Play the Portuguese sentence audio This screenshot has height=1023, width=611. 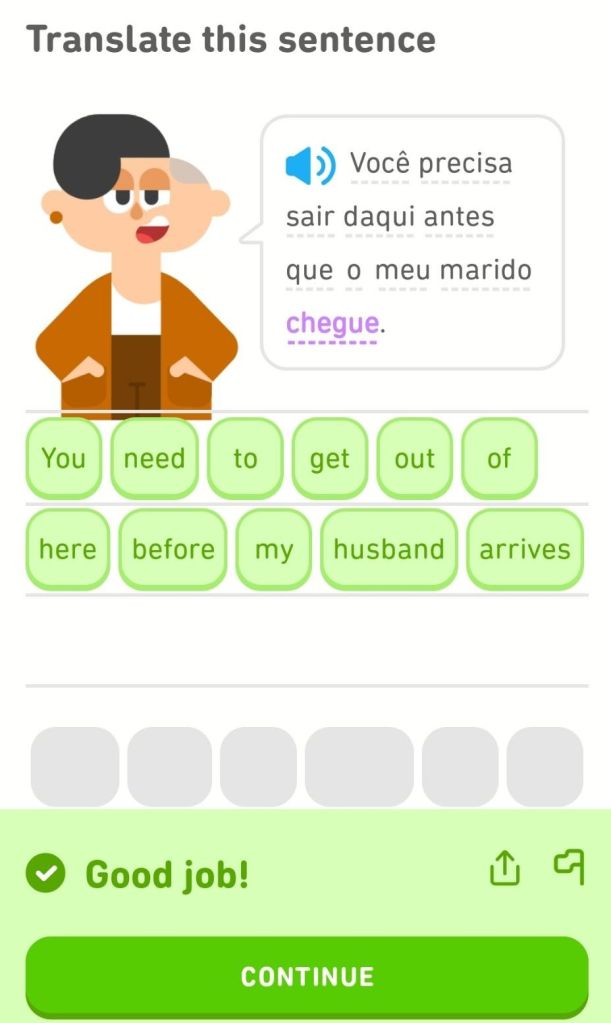coord(310,165)
